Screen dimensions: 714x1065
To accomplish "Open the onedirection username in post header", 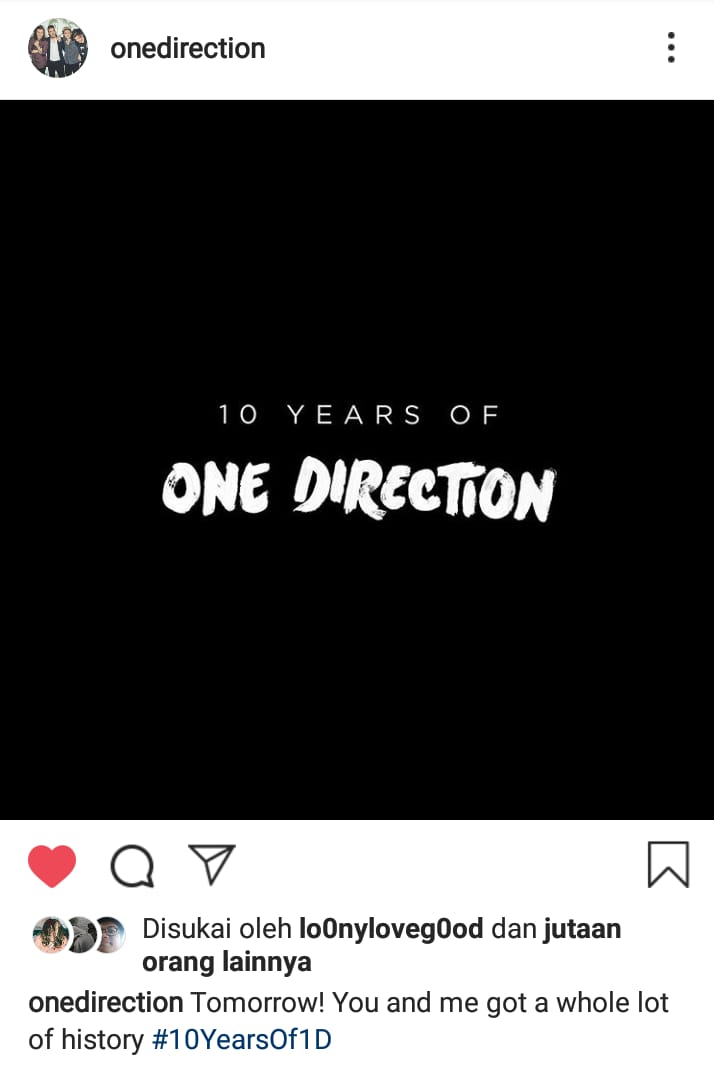I will [x=187, y=48].
